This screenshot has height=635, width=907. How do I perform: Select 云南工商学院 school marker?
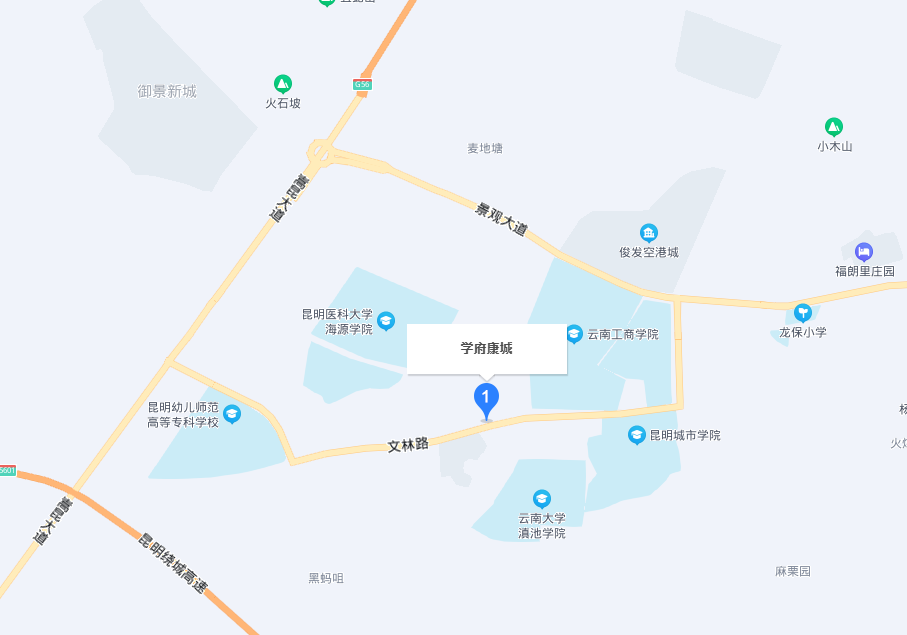point(574,334)
